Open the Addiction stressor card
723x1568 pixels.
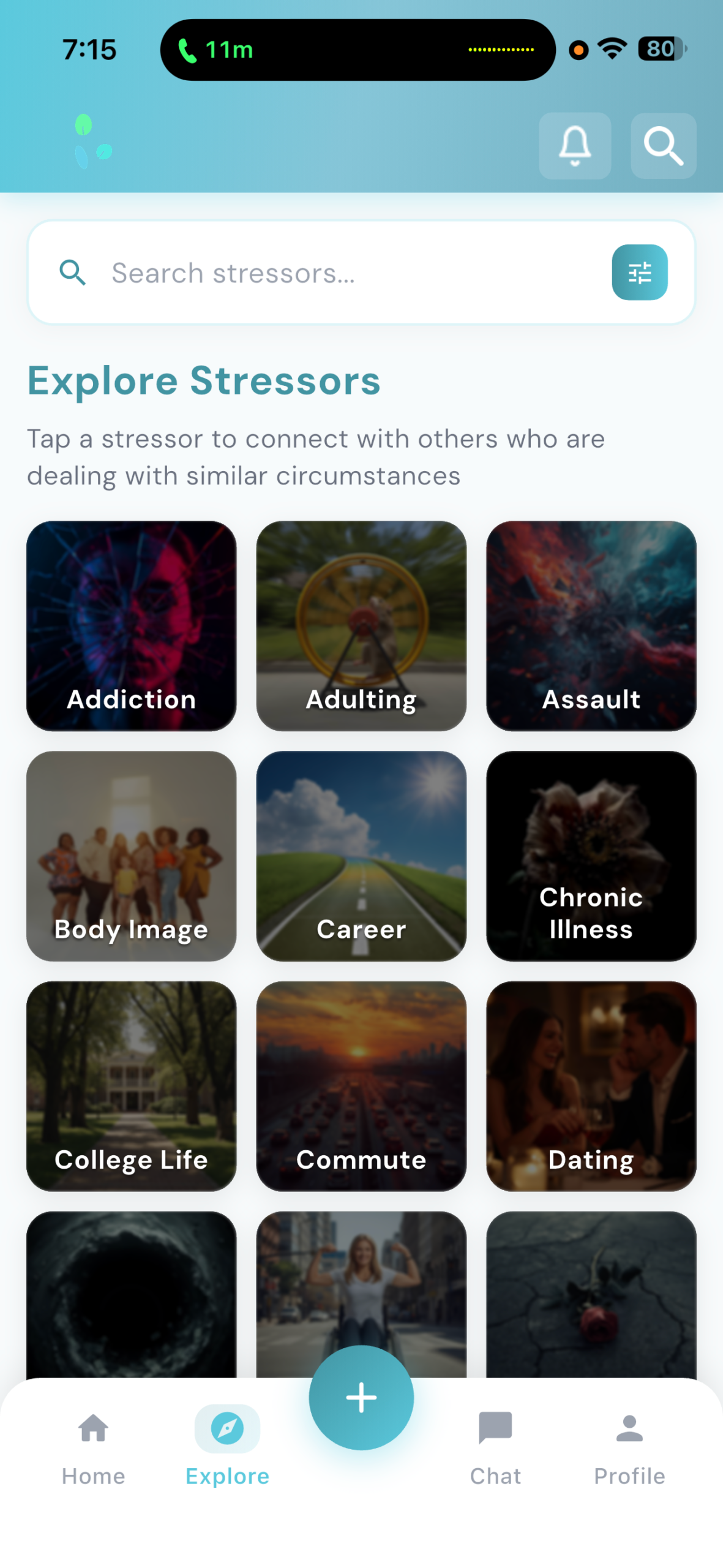(x=131, y=625)
